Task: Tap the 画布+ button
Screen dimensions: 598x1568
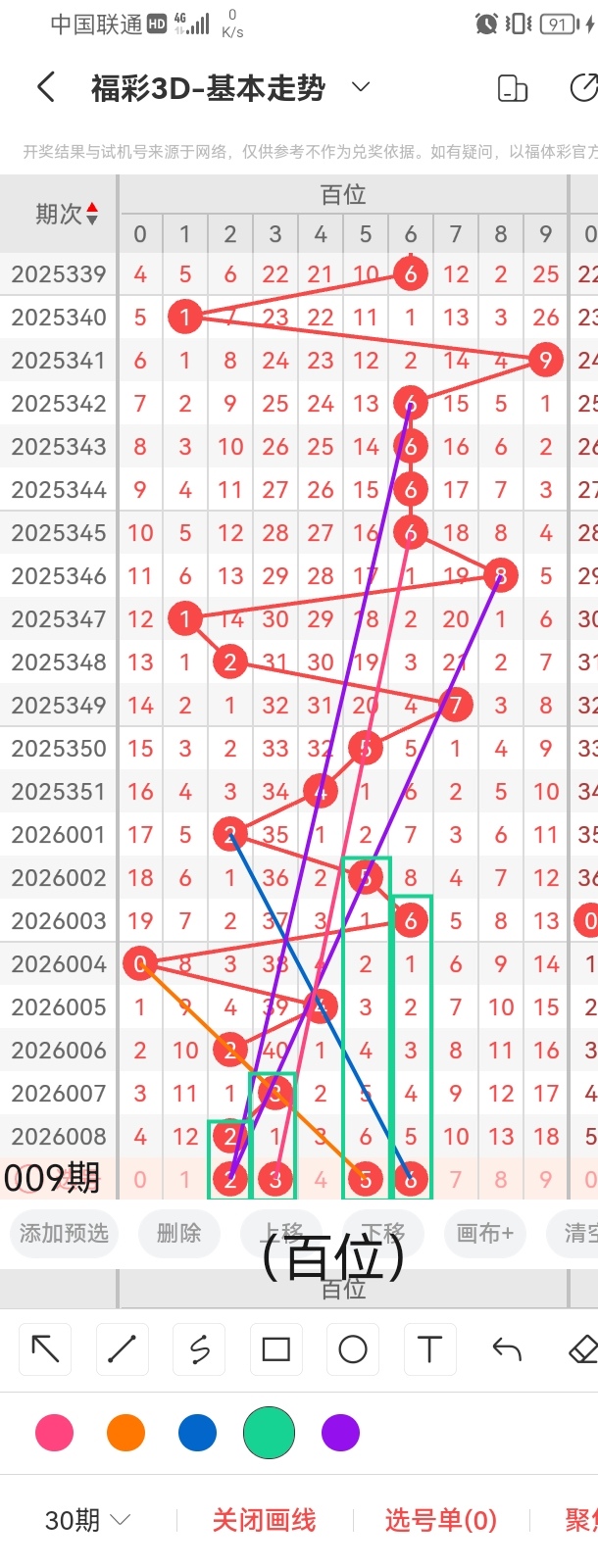Action: (x=484, y=1233)
